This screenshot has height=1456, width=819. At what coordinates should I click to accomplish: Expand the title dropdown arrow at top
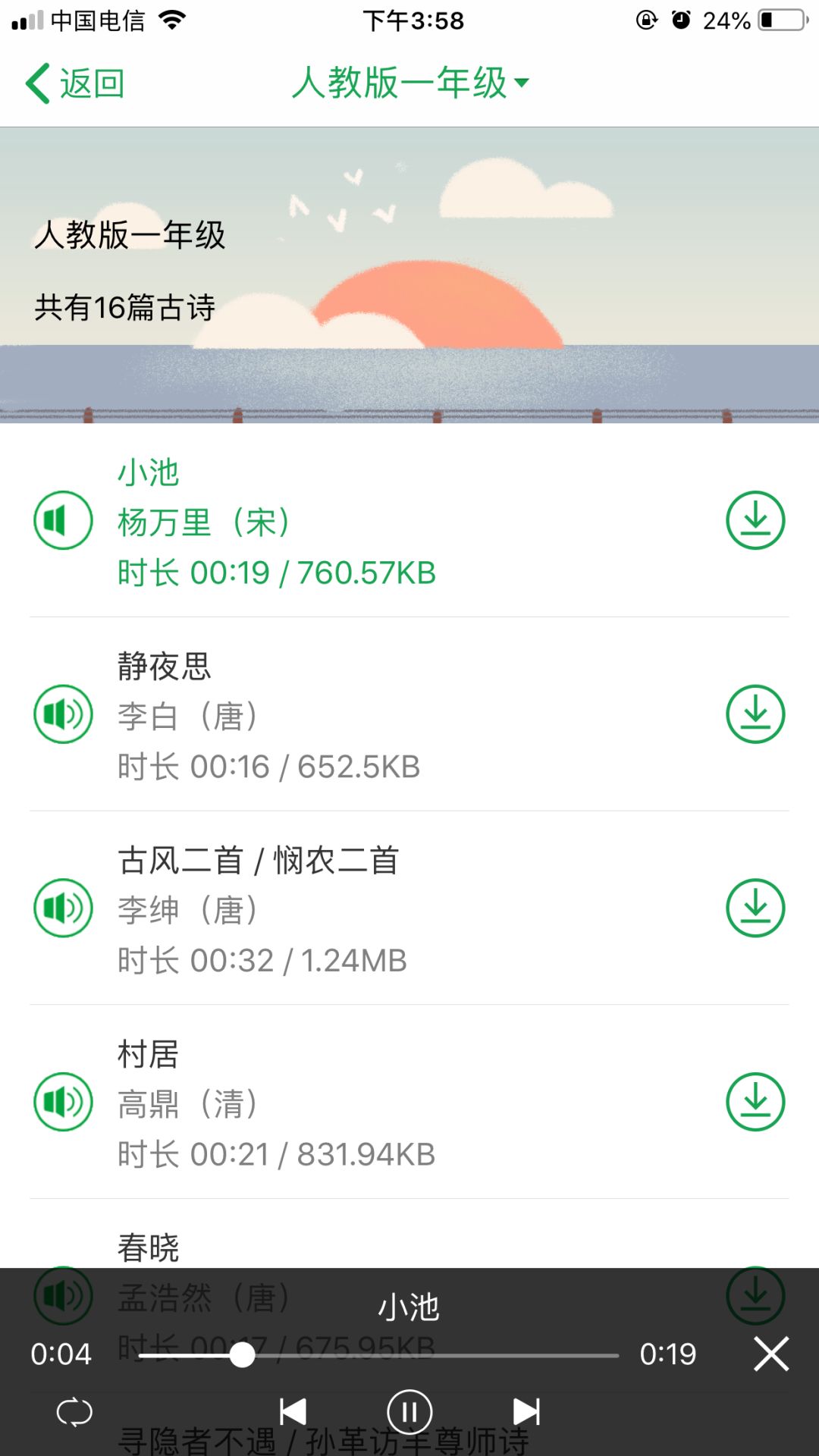coord(522,85)
